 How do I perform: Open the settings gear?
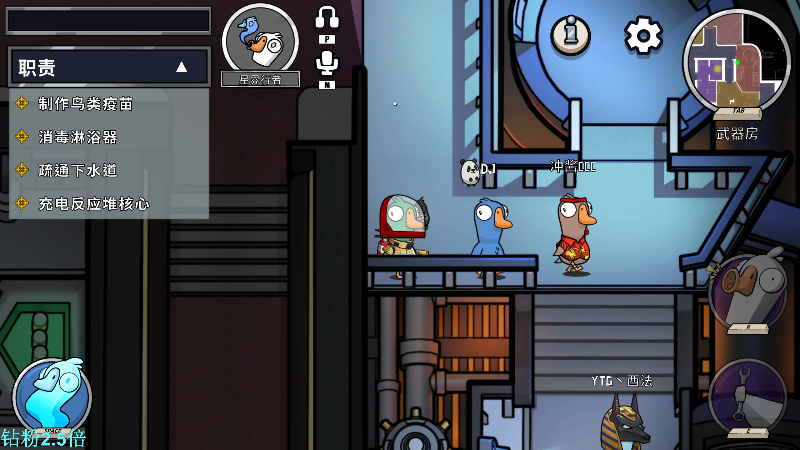point(643,35)
